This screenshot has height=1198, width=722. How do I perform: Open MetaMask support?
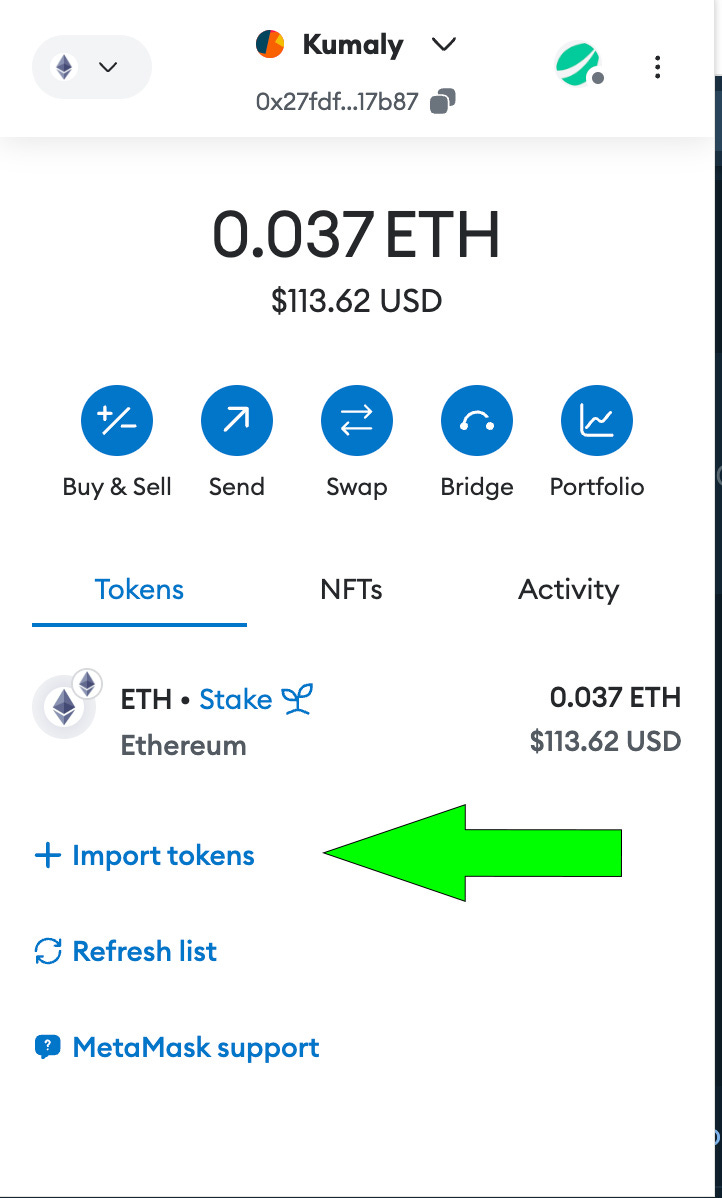coord(177,1047)
